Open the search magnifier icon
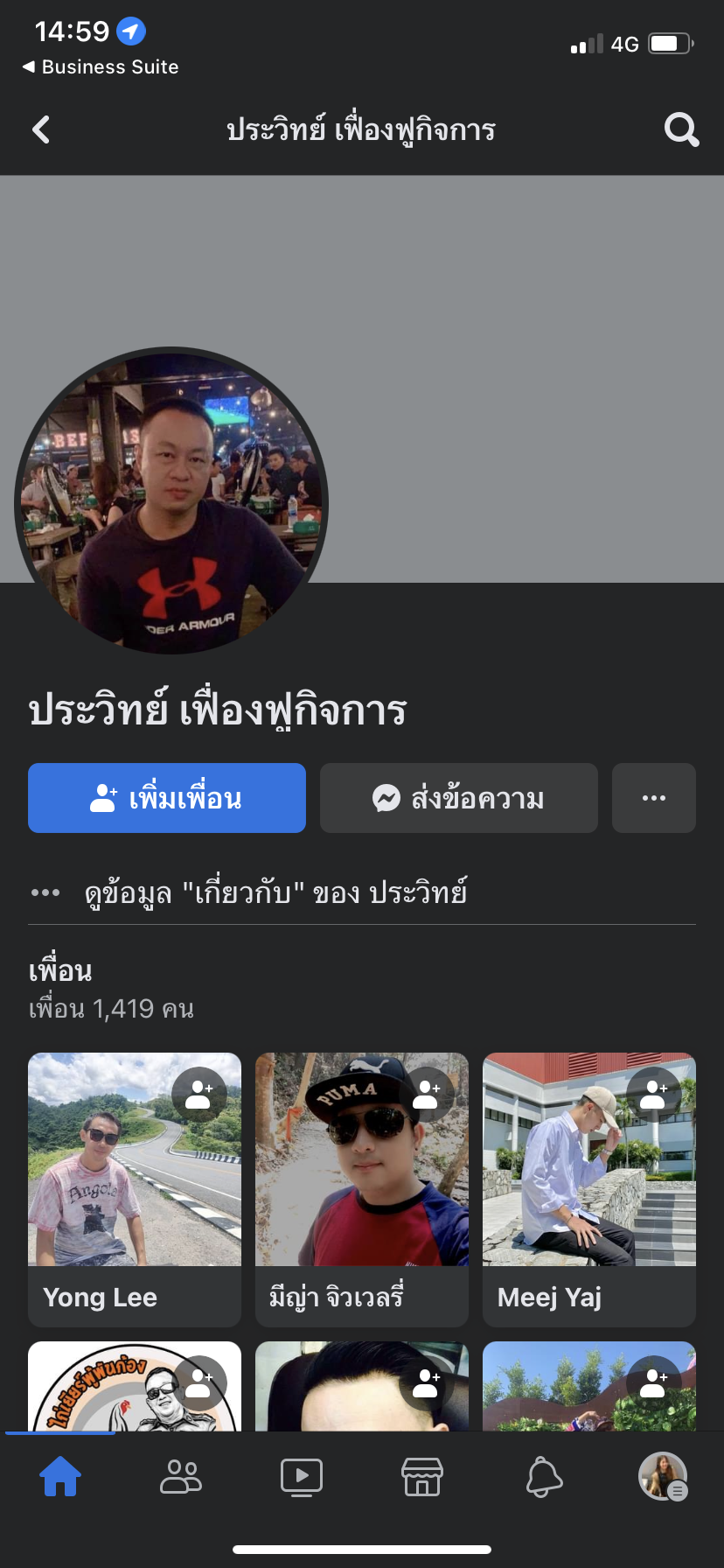 pyautogui.click(x=681, y=130)
